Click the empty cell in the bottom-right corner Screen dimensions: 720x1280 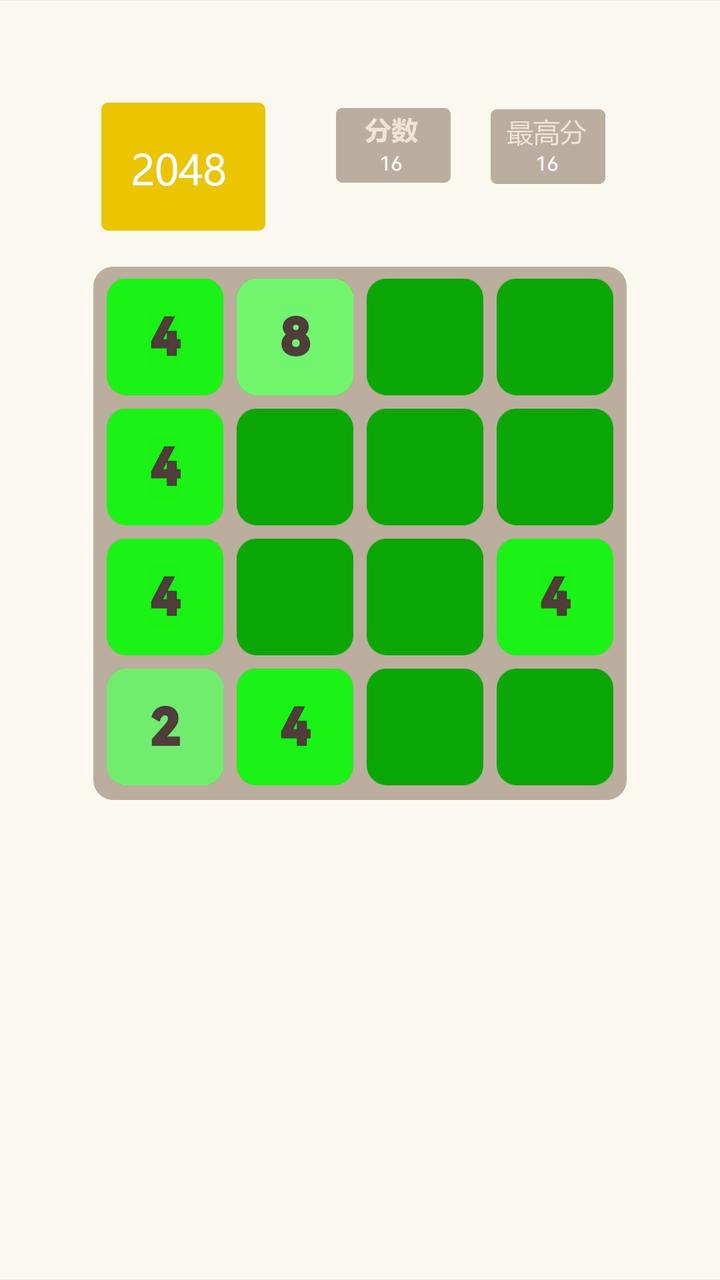[x=555, y=727]
